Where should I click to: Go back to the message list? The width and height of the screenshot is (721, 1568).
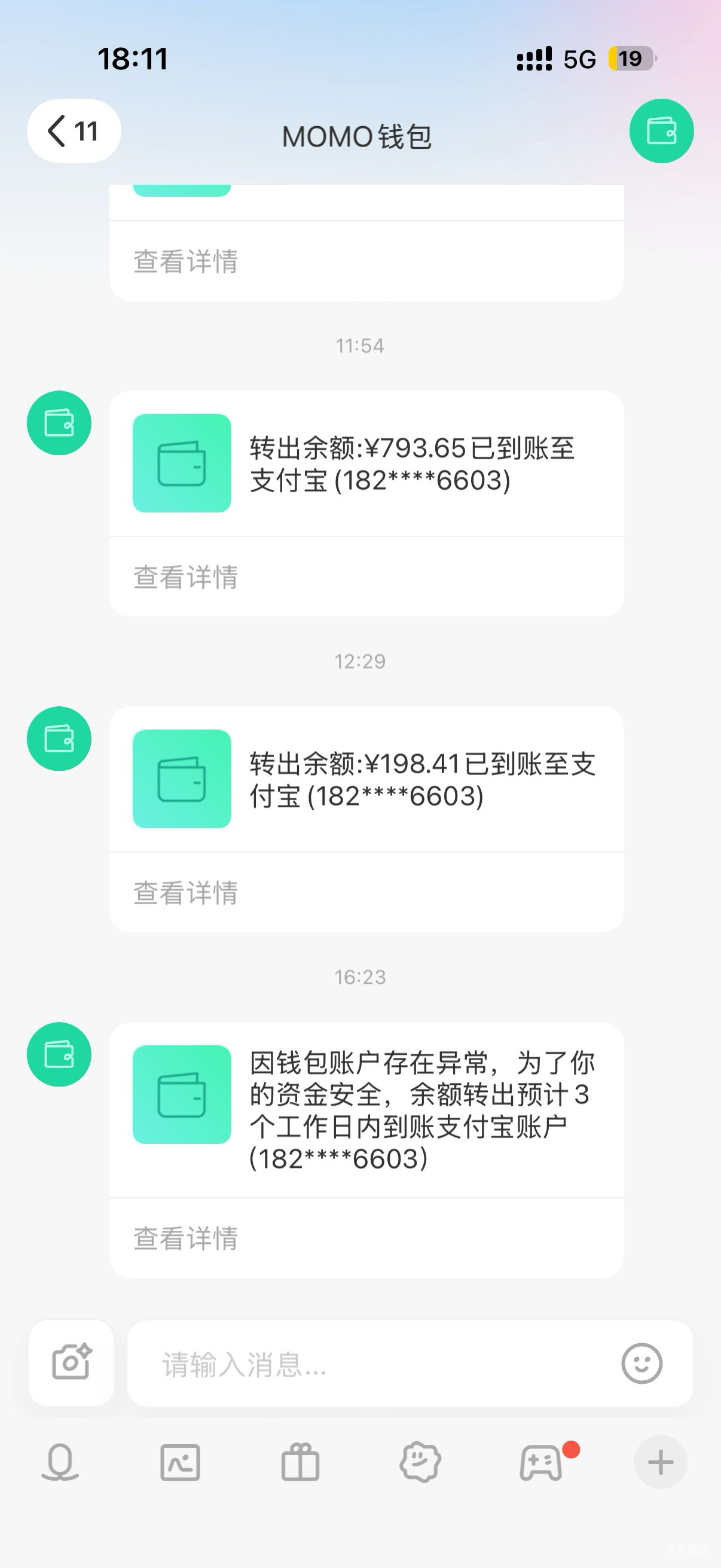point(73,132)
